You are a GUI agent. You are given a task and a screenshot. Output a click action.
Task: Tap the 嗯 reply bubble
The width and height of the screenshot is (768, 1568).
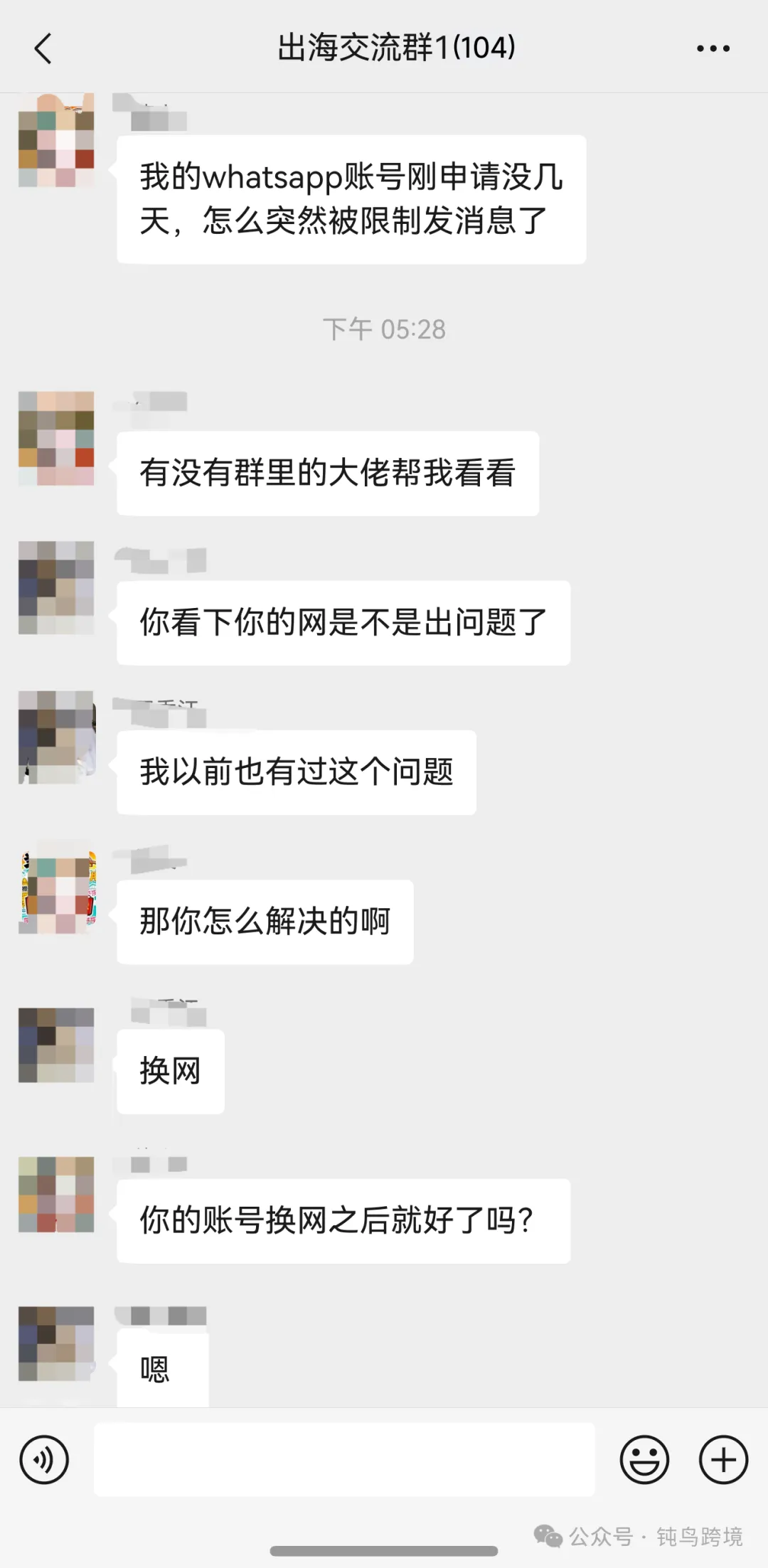coord(161,1365)
